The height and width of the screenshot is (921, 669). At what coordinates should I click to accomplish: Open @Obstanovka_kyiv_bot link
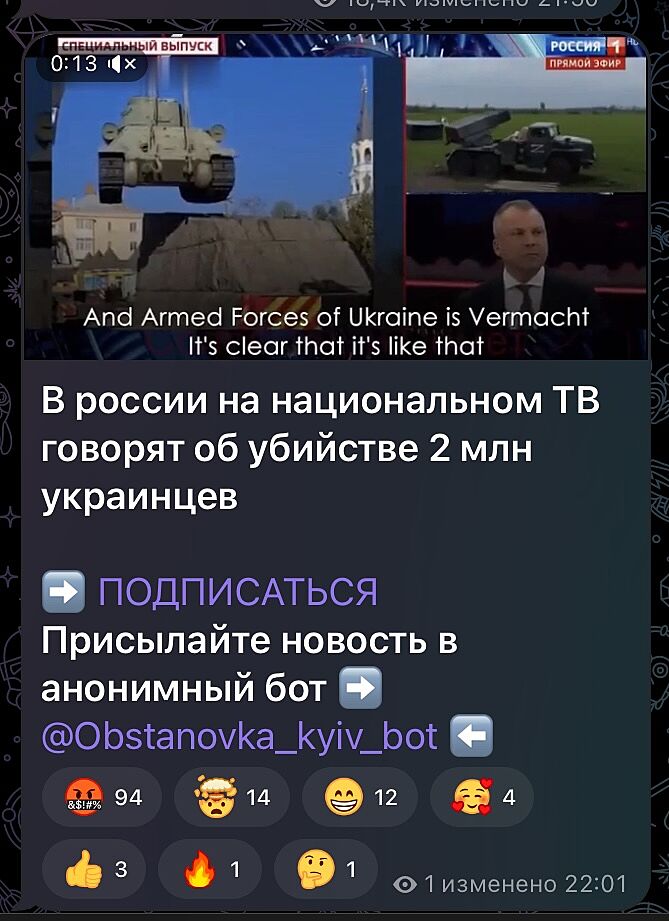[240, 737]
